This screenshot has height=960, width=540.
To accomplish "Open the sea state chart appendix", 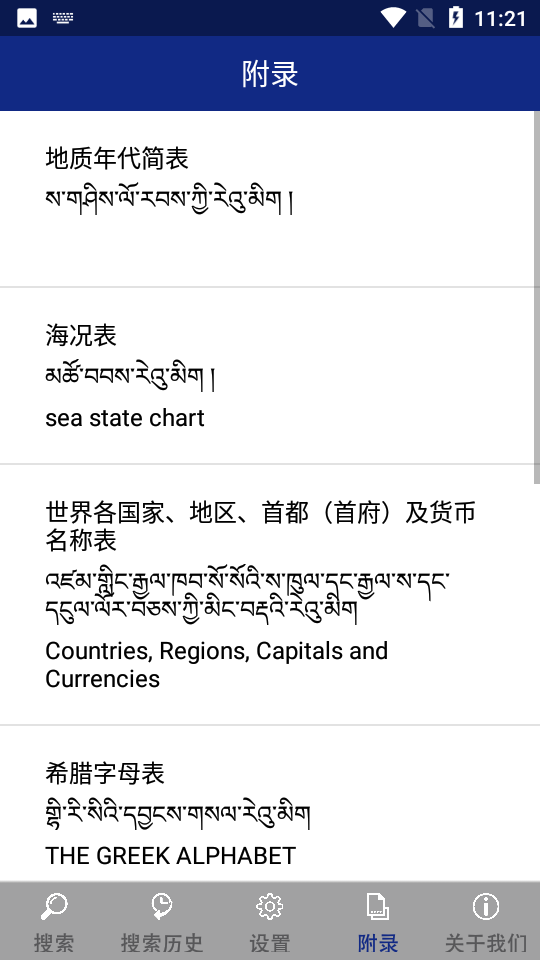I will coord(267,375).
